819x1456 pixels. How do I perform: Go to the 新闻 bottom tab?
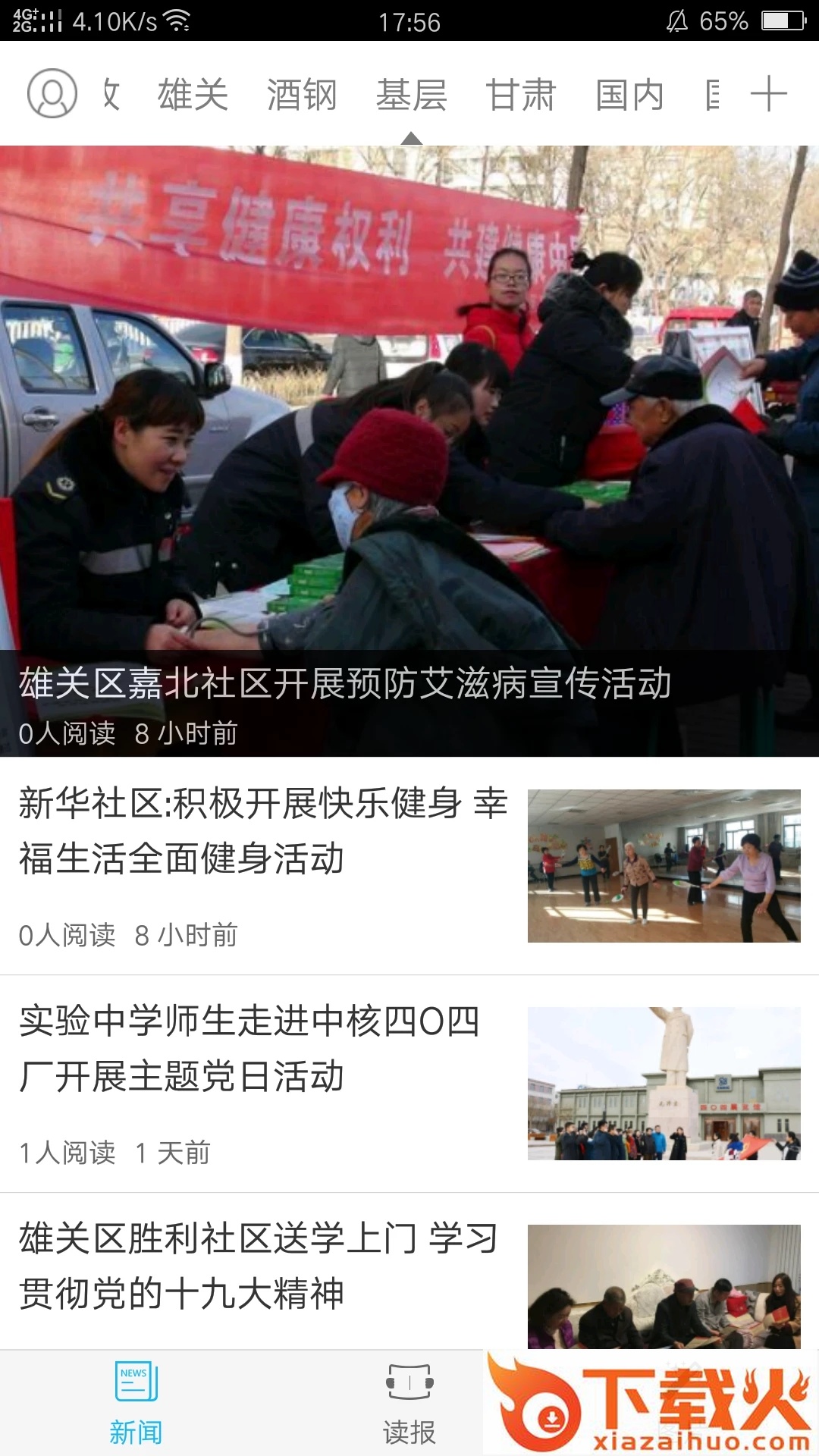(x=136, y=1403)
